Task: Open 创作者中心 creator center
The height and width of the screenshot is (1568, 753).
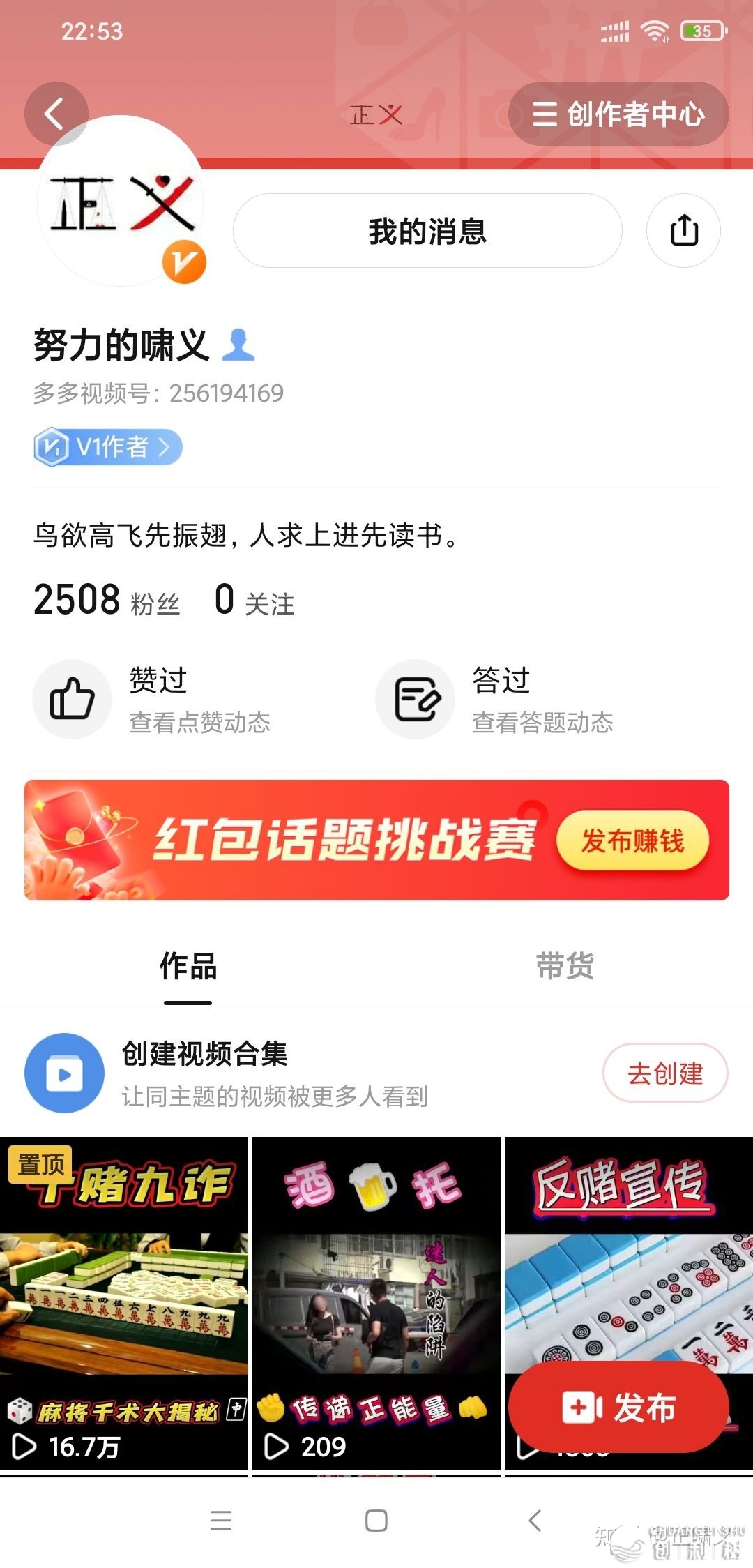Action: (x=618, y=114)
